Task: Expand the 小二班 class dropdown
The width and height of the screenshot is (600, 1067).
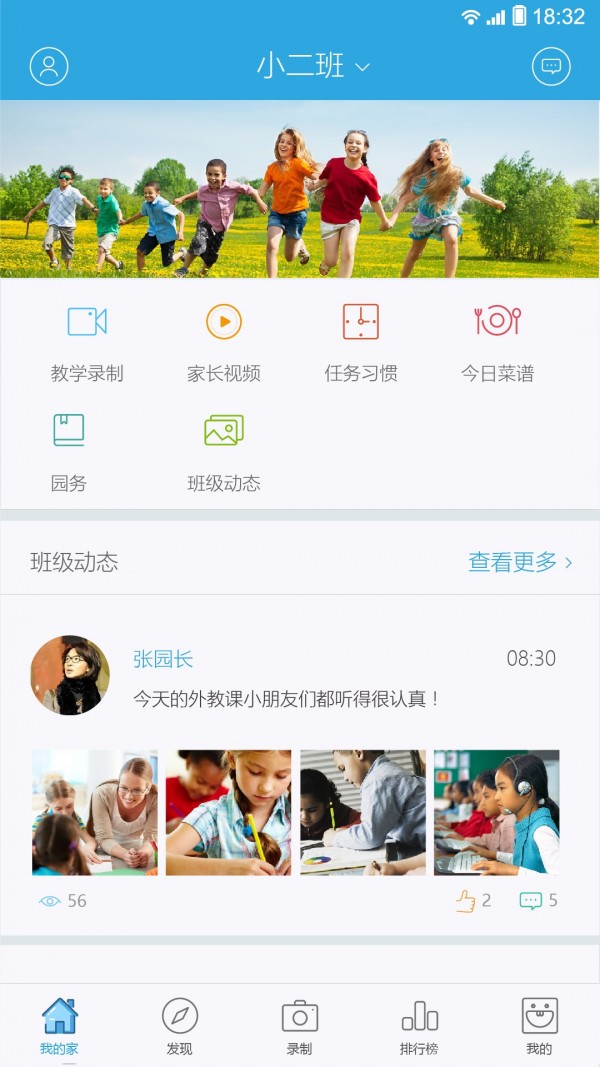Action: pos(313,66)
